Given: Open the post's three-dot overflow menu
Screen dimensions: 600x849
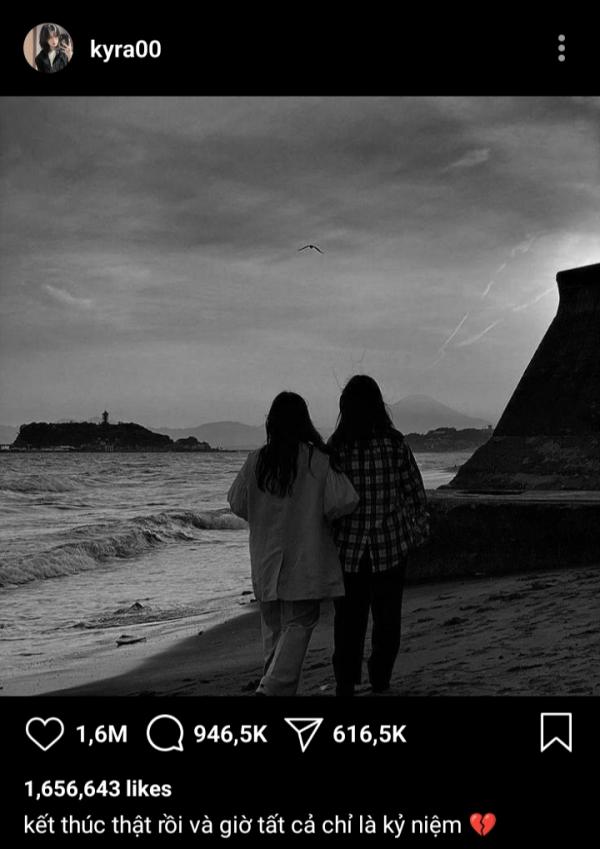Looking at the screenshot, I should point(561,48).
